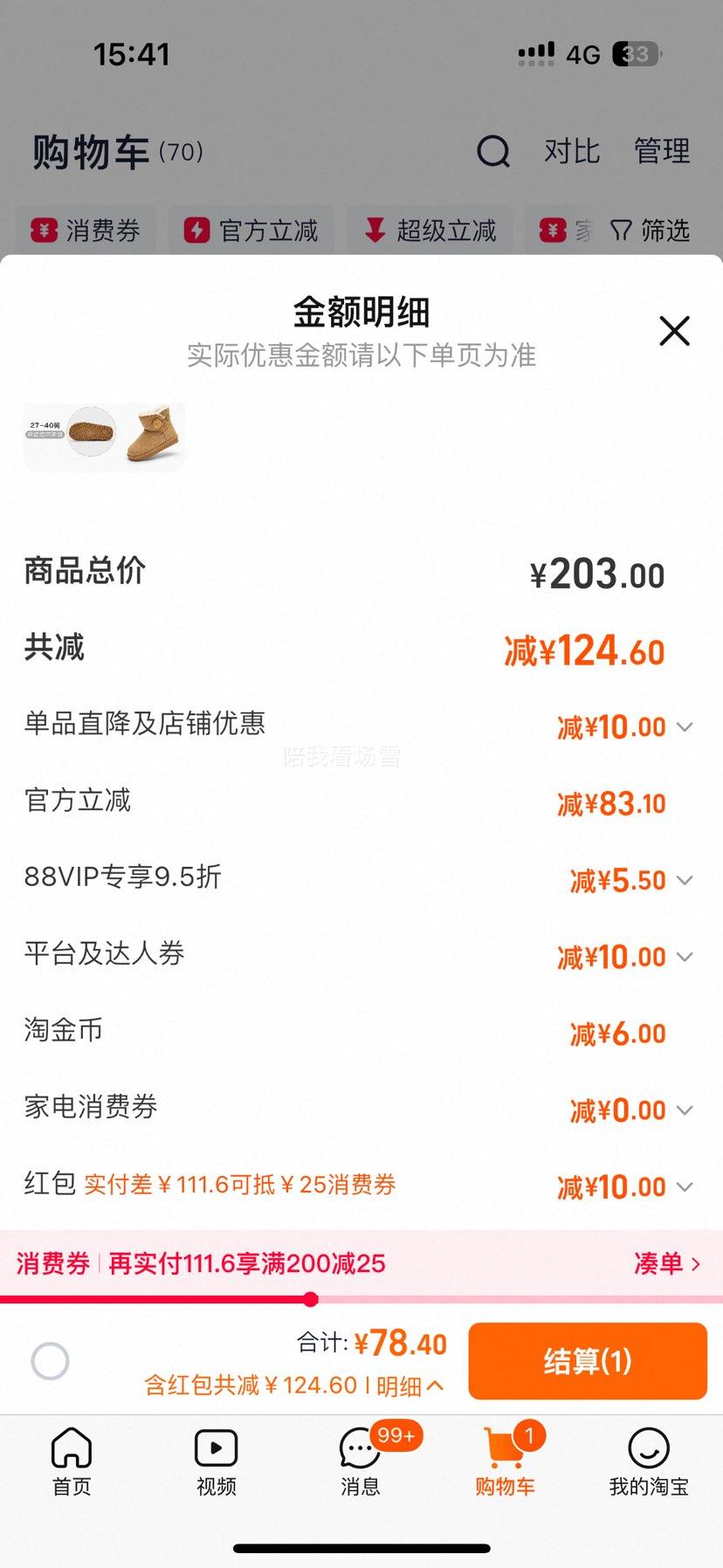723x1568 pixels.
Task: Open the 视频 video tab icon
Action: (x=216, y=1449)
